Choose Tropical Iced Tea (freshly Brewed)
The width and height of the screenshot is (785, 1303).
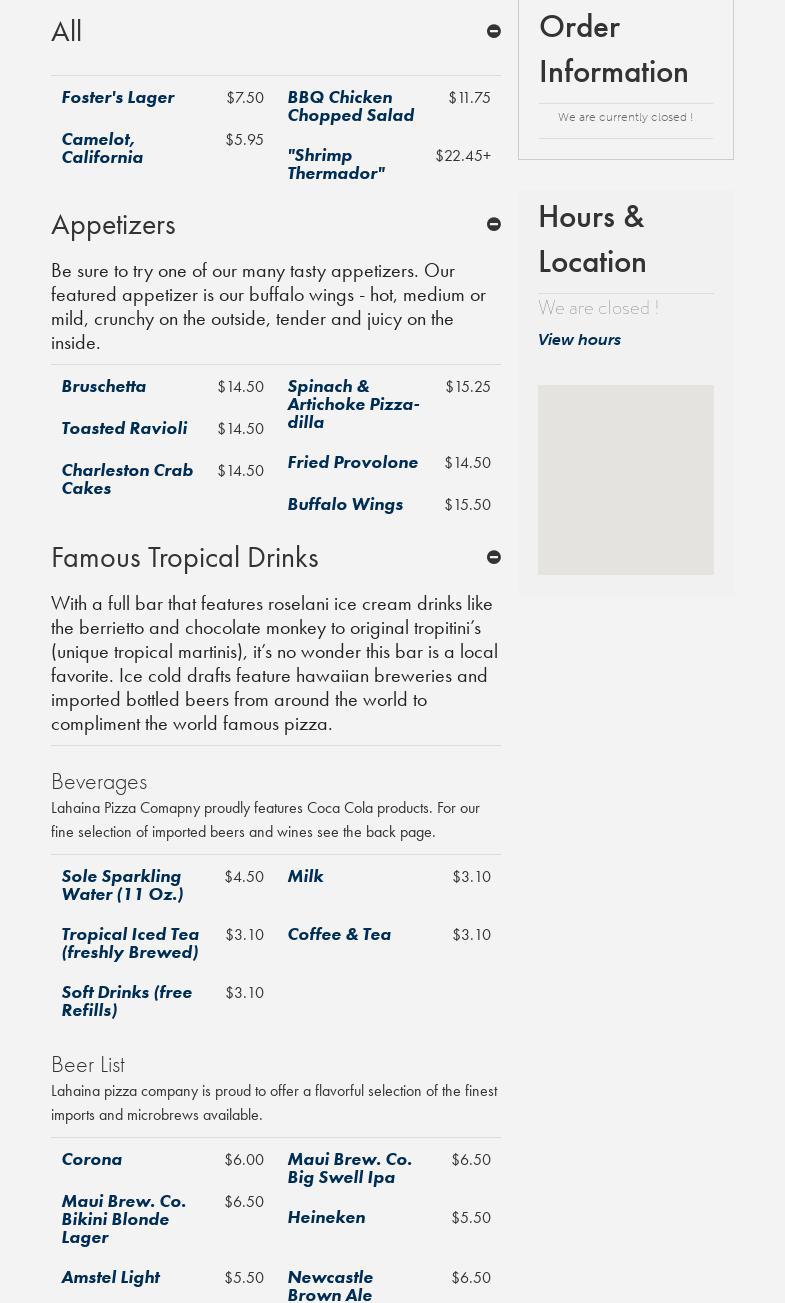pos(130,943)
